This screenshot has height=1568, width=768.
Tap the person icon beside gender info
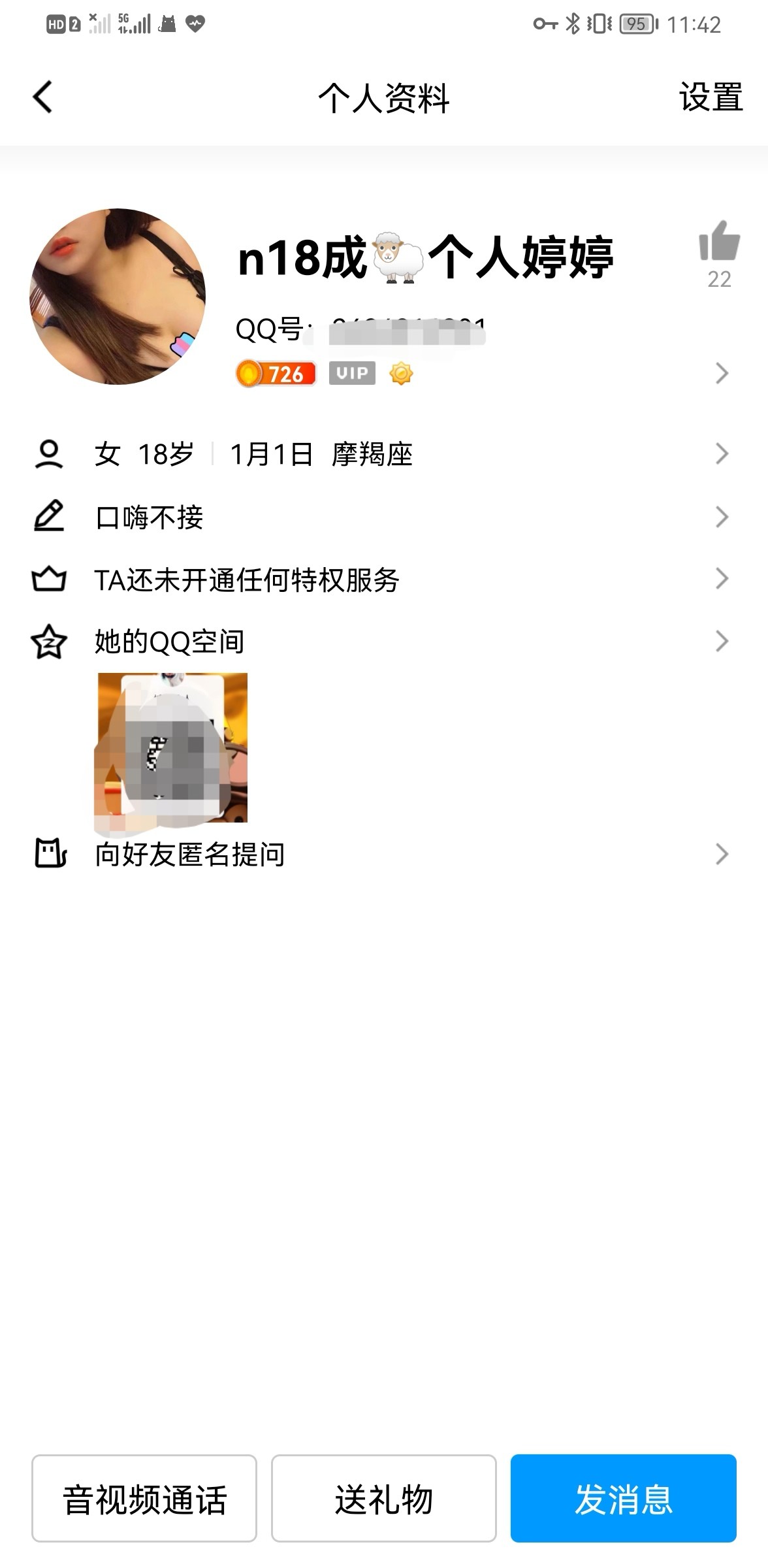49,455
